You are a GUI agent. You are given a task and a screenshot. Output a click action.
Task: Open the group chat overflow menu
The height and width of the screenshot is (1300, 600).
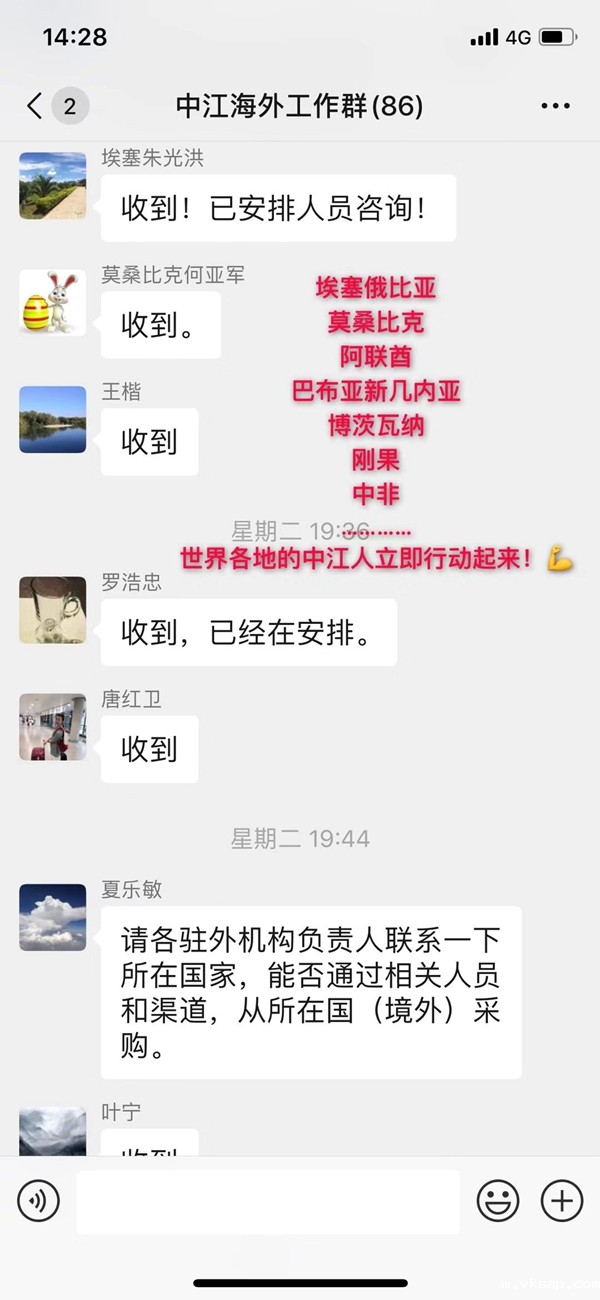555,106
